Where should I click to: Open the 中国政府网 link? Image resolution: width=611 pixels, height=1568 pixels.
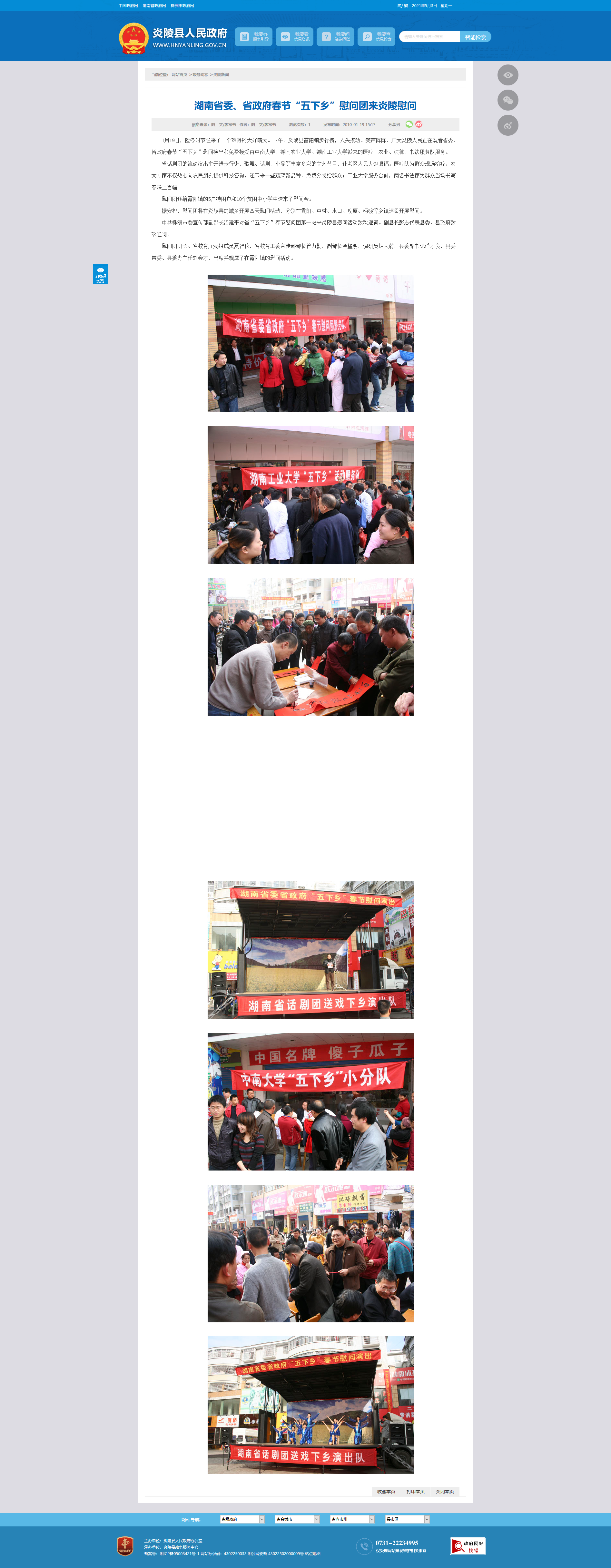pos(128,5)
